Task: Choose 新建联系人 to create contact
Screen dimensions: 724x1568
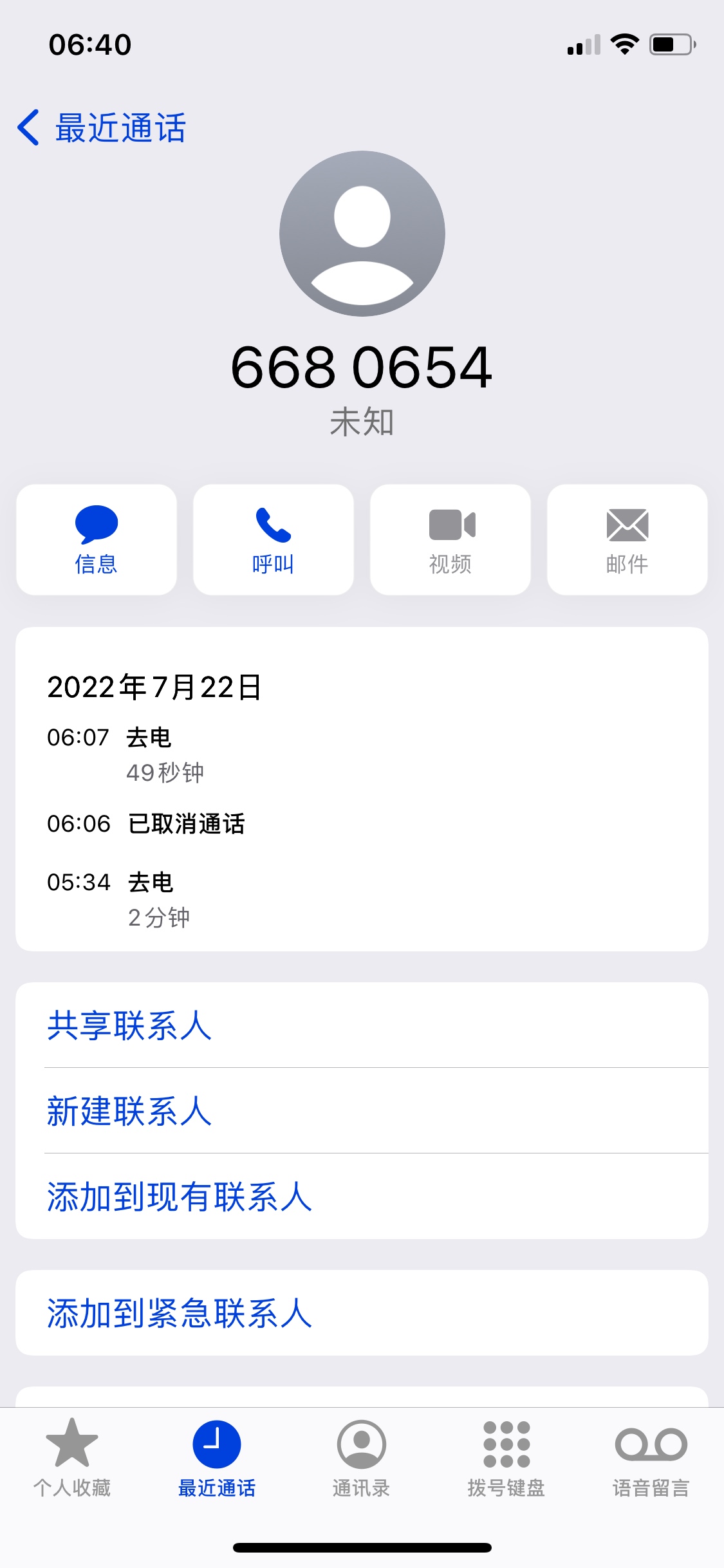Action: (x=129, y=1111)
